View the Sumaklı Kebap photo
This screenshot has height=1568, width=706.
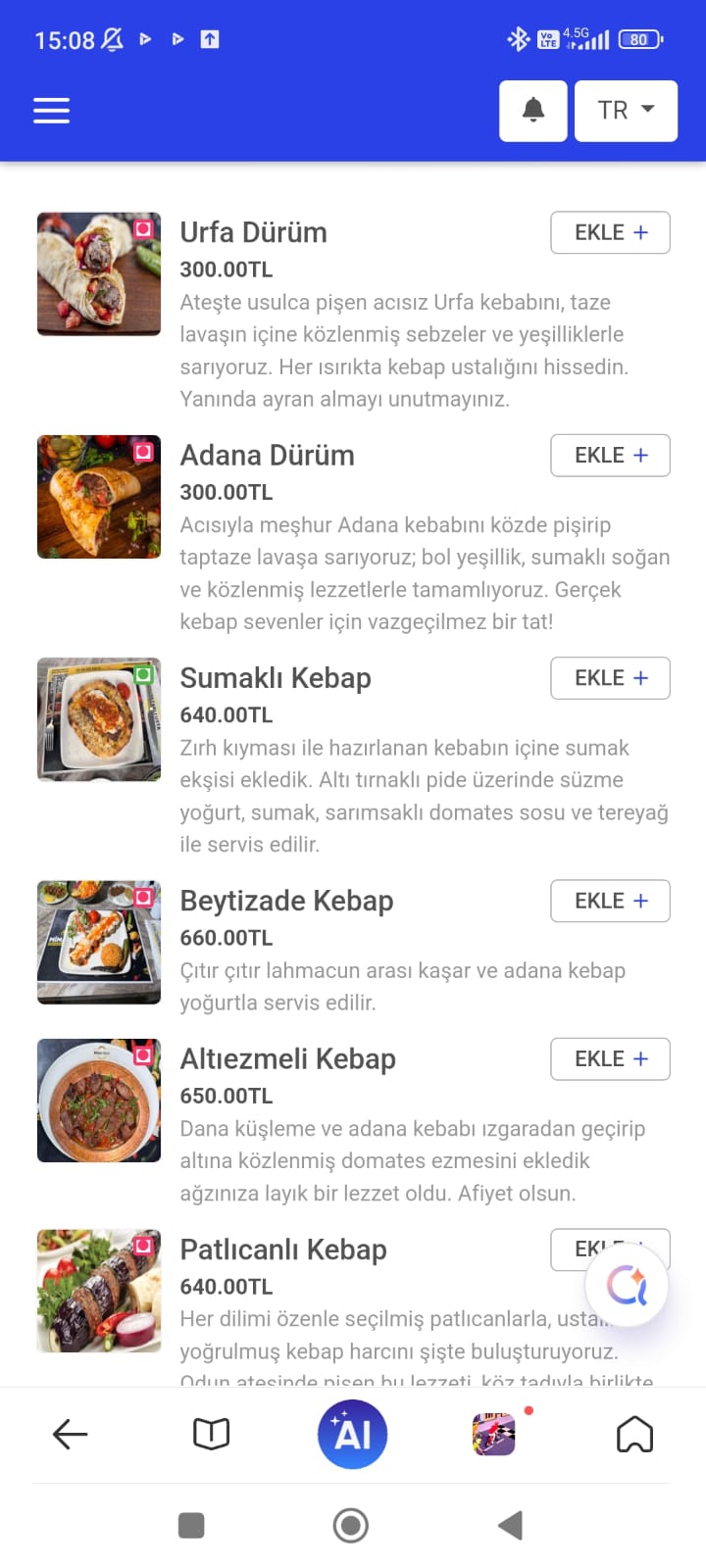[x=98, y=719]
